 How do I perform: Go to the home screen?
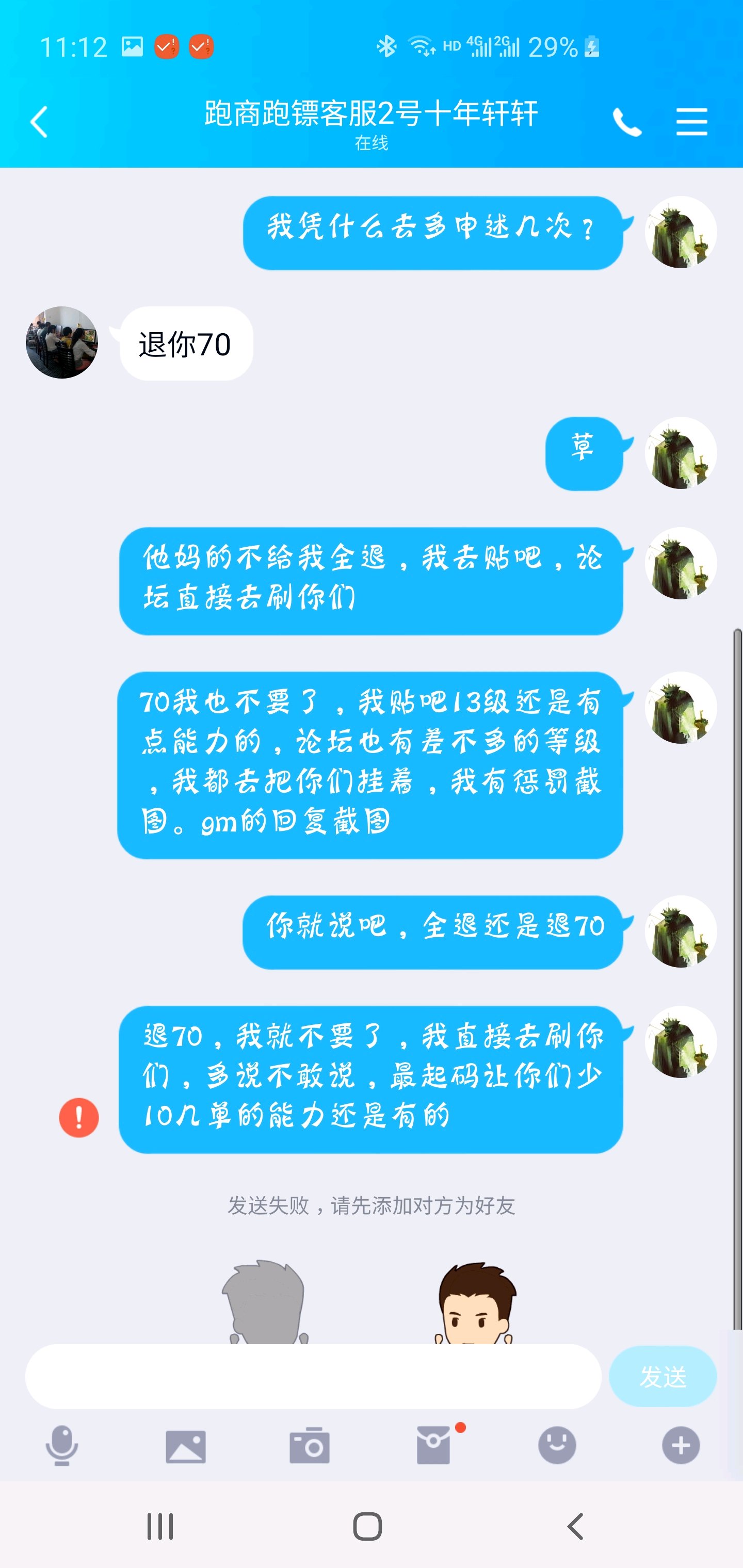click(368, 1527)
